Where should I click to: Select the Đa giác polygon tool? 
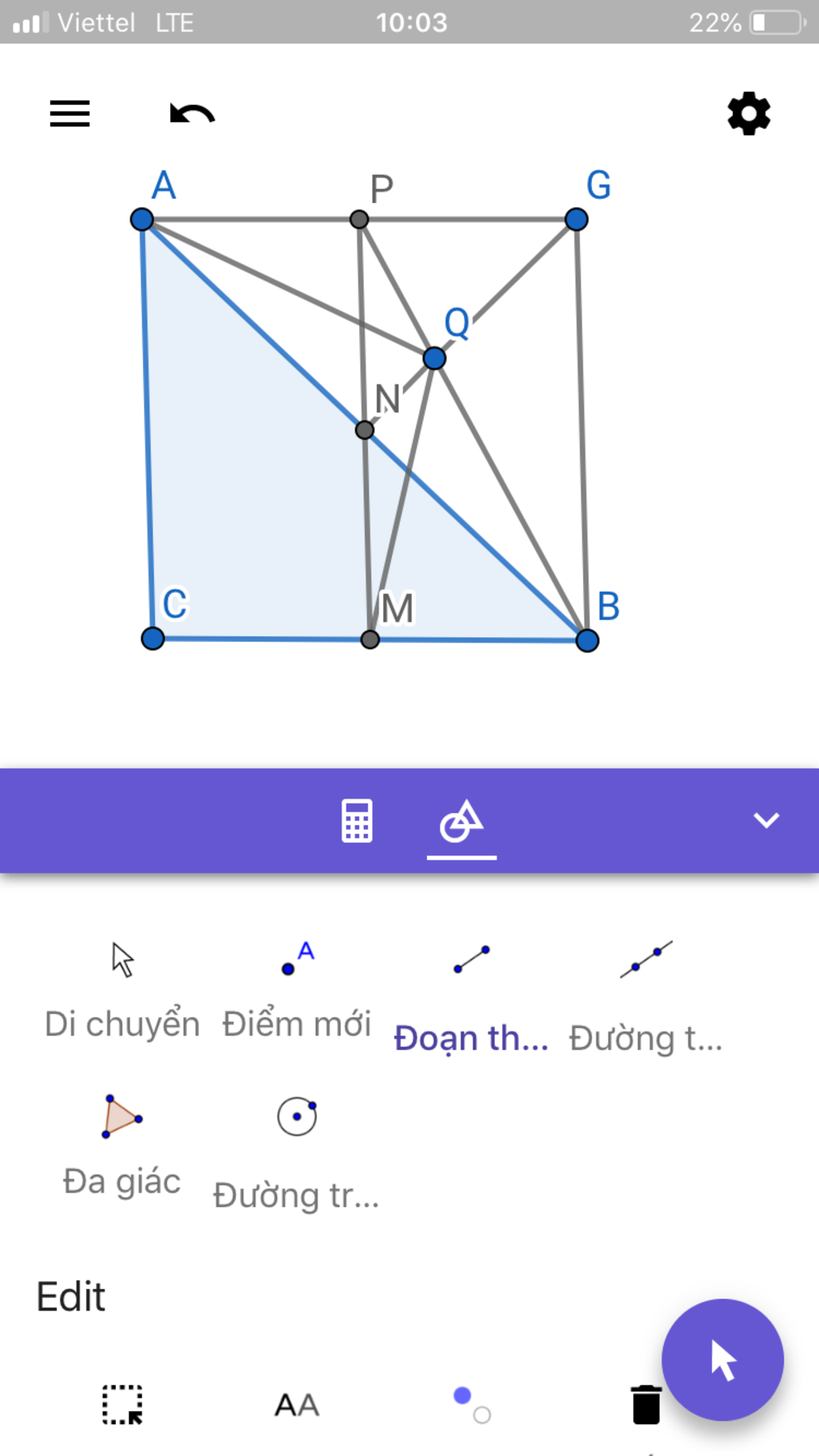[122, 1145]
